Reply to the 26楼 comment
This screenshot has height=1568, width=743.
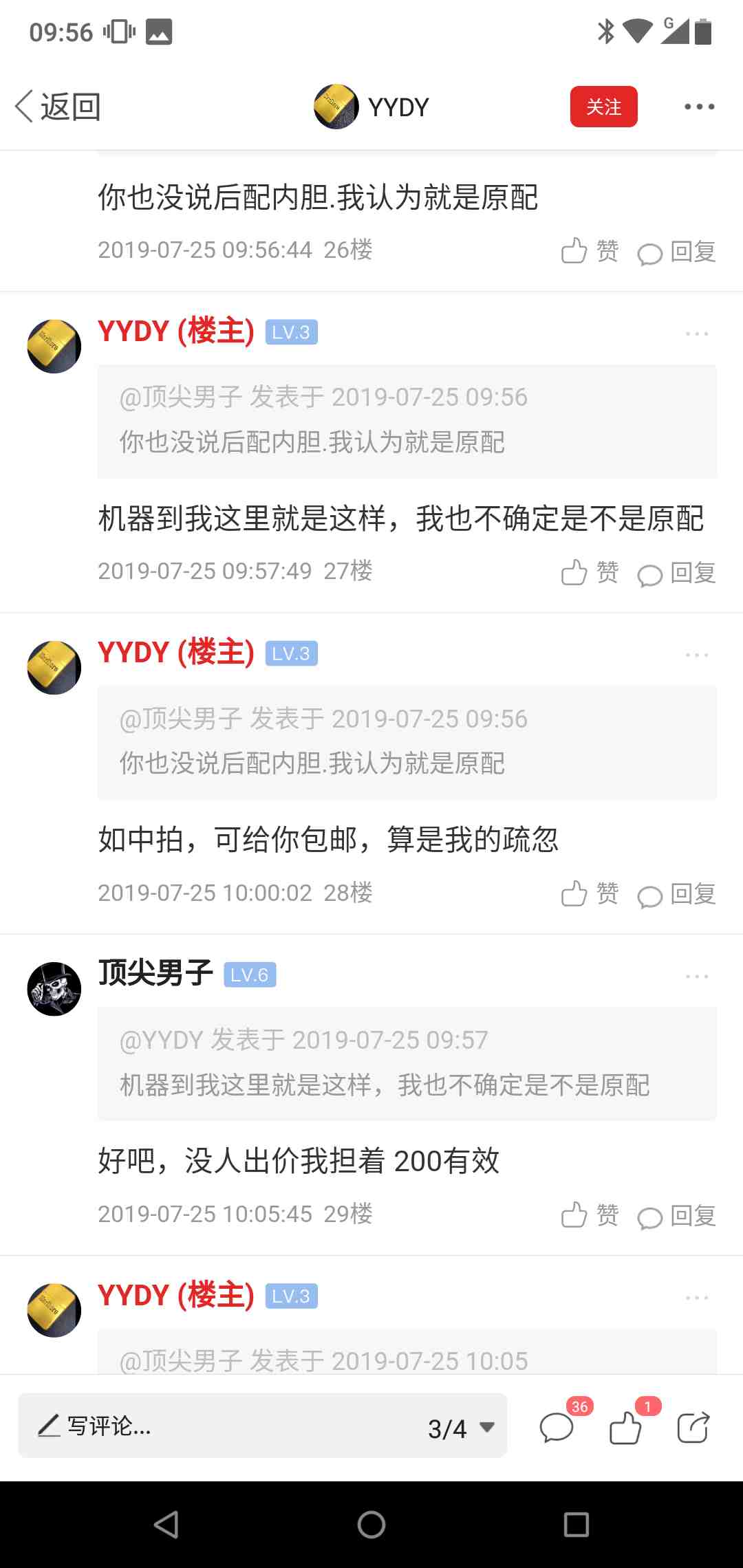(677, 252)
